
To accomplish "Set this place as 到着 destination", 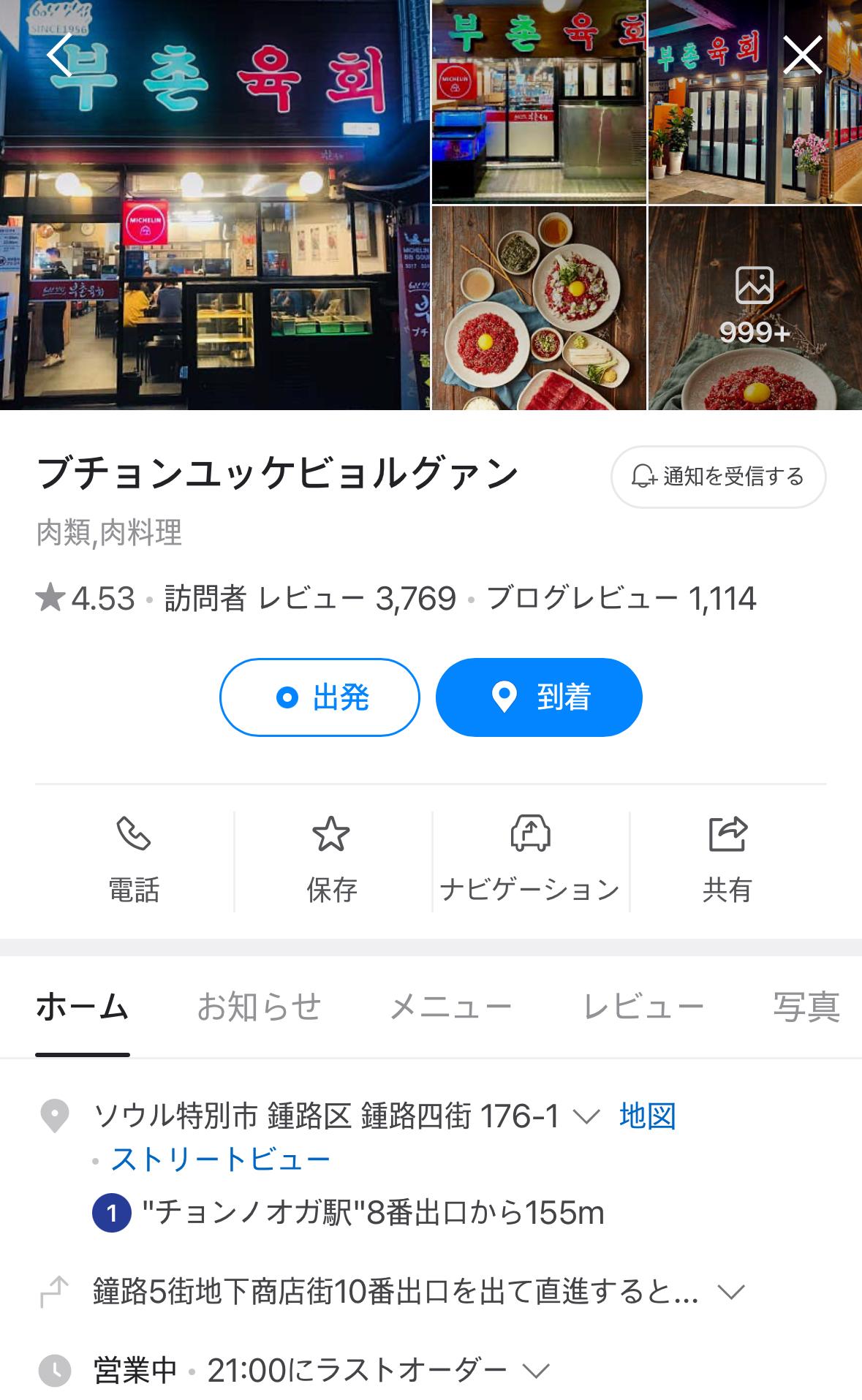I will click(539, 697).
